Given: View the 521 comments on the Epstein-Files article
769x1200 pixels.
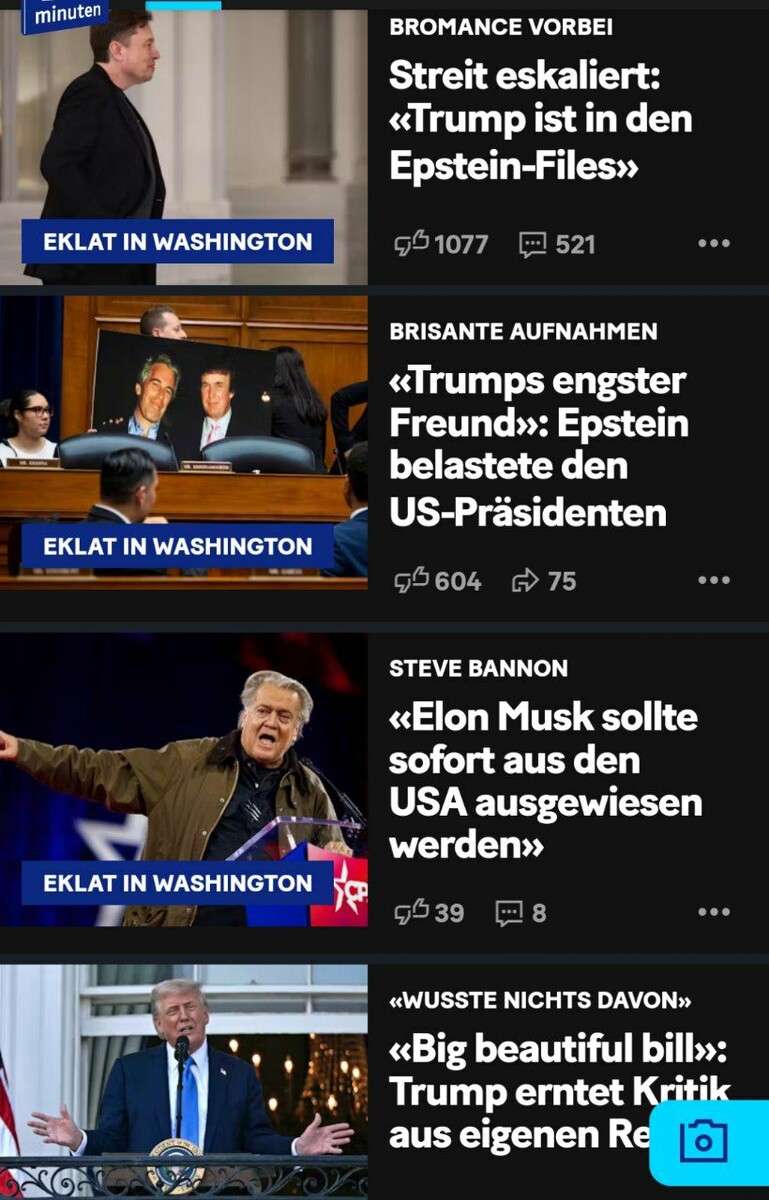Looking at the screenshot, I should pos(533,244).
